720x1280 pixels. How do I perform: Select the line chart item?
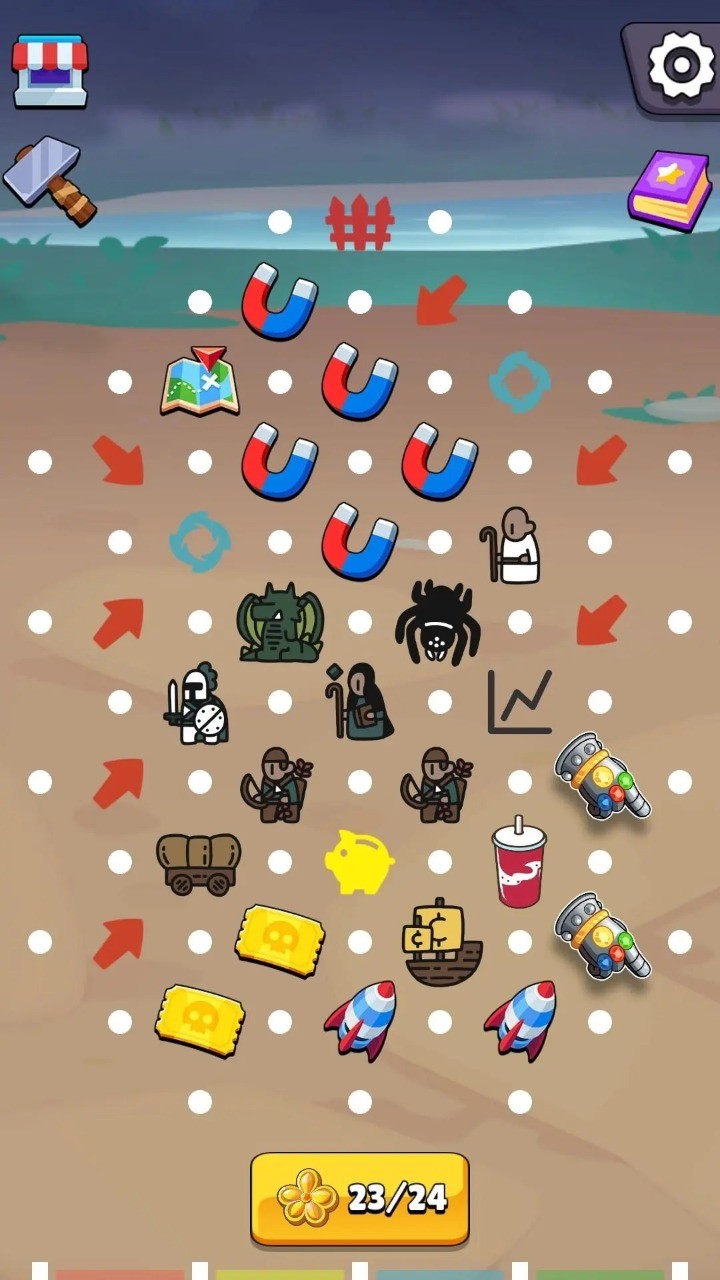point(519,702)
